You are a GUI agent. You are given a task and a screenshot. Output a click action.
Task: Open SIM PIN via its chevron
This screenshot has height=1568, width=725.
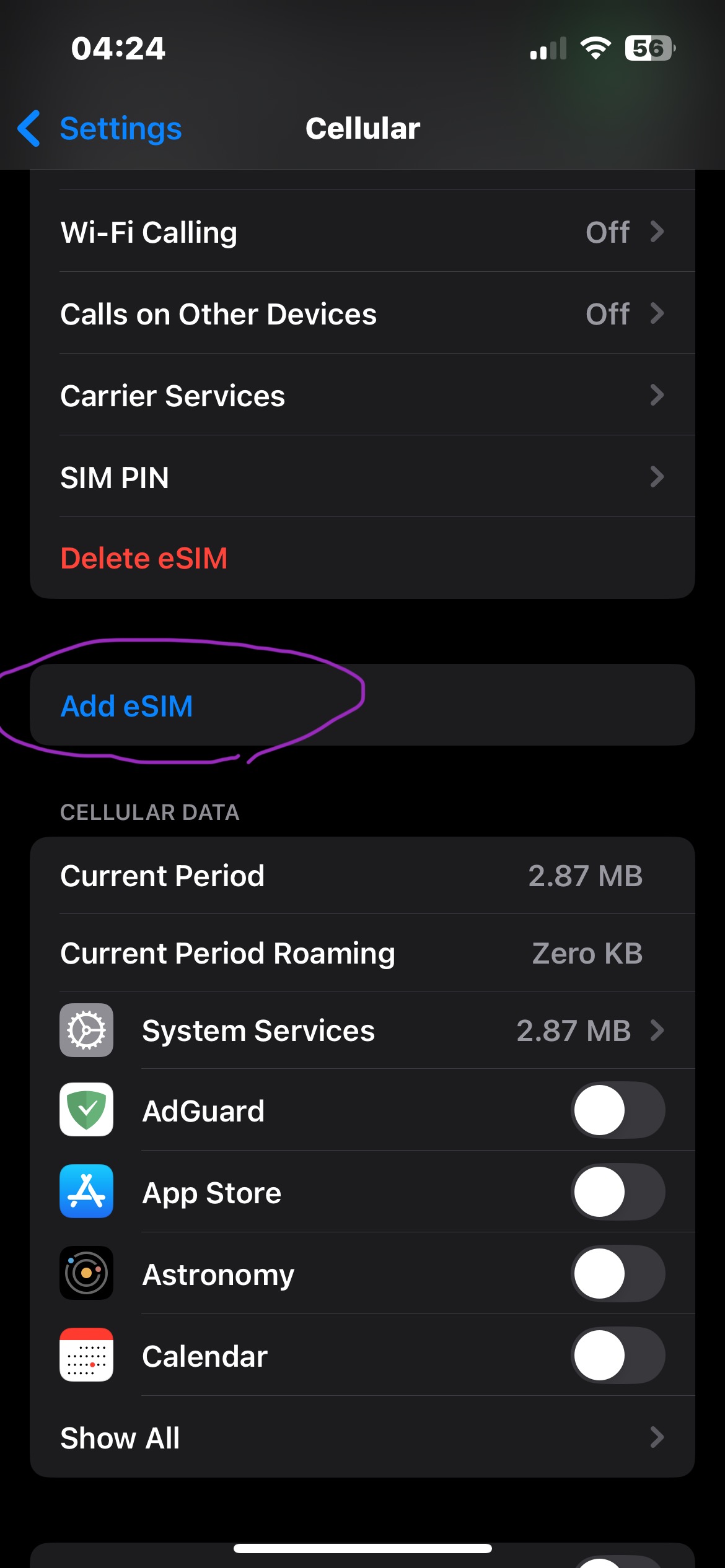[657, 477]
